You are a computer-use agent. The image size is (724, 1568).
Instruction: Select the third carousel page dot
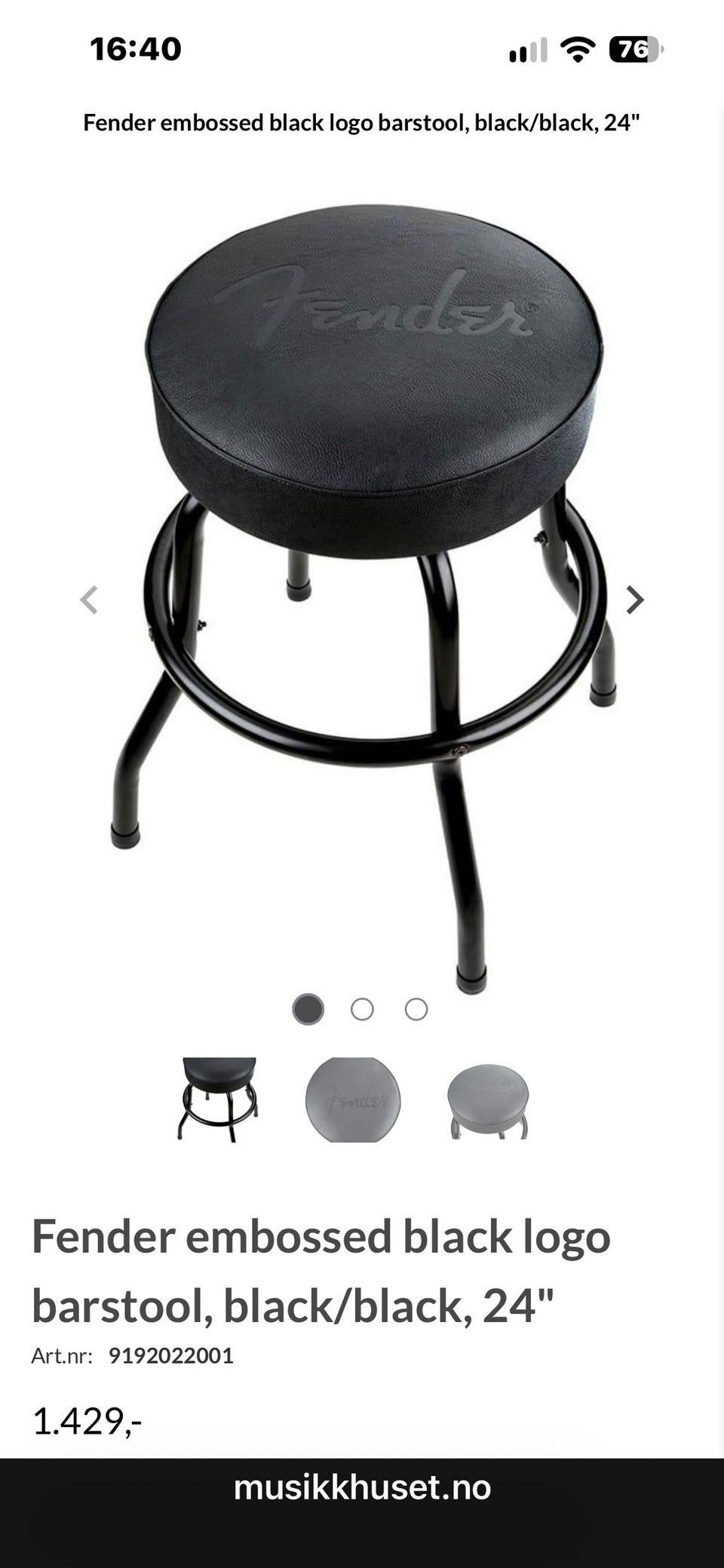coord(416,1009)
